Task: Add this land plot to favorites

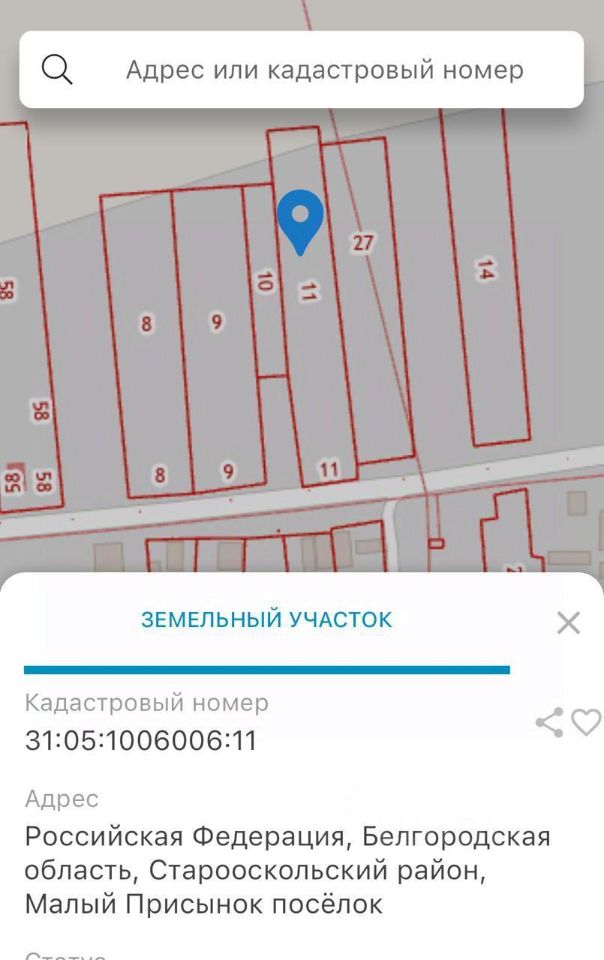Action: click(586, 722)
